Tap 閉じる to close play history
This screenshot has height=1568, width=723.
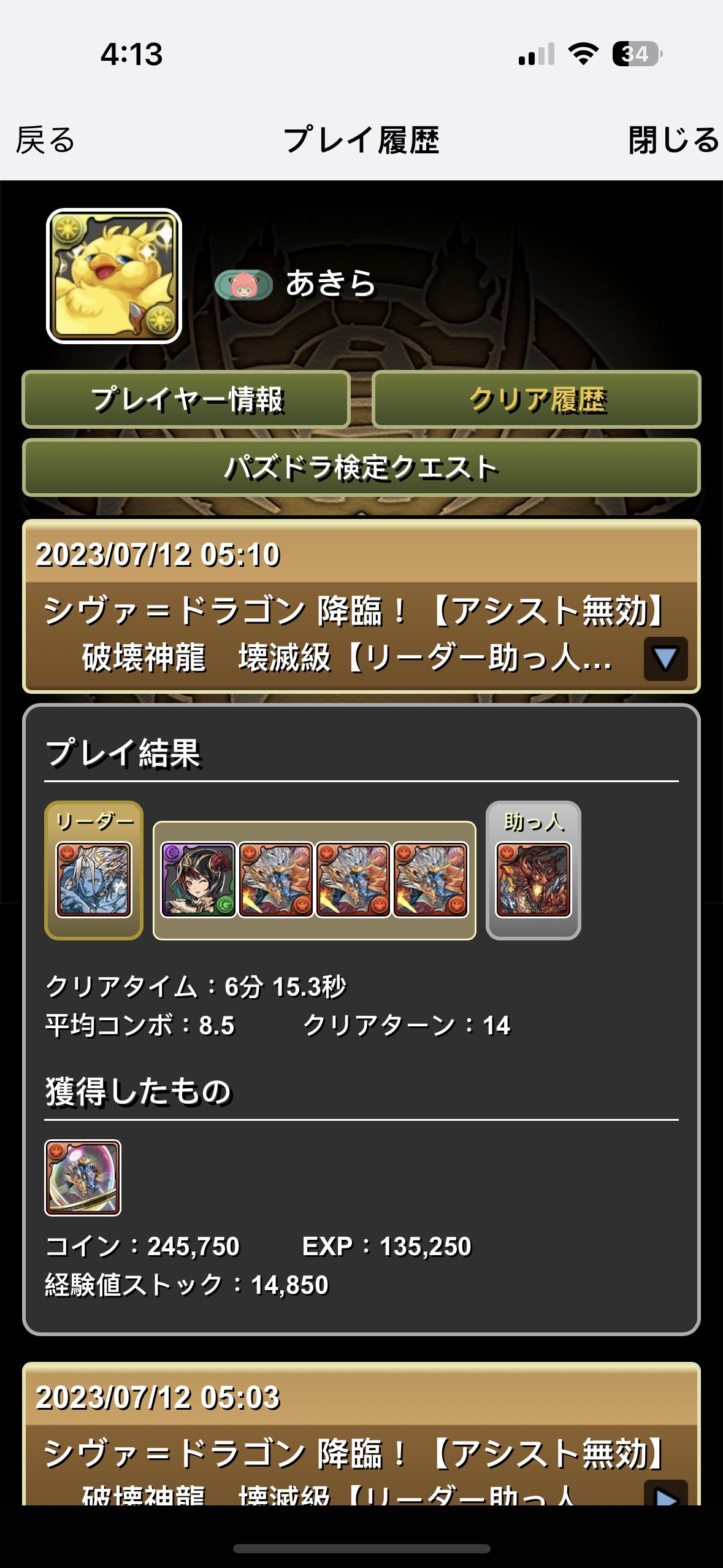point(673,140)
